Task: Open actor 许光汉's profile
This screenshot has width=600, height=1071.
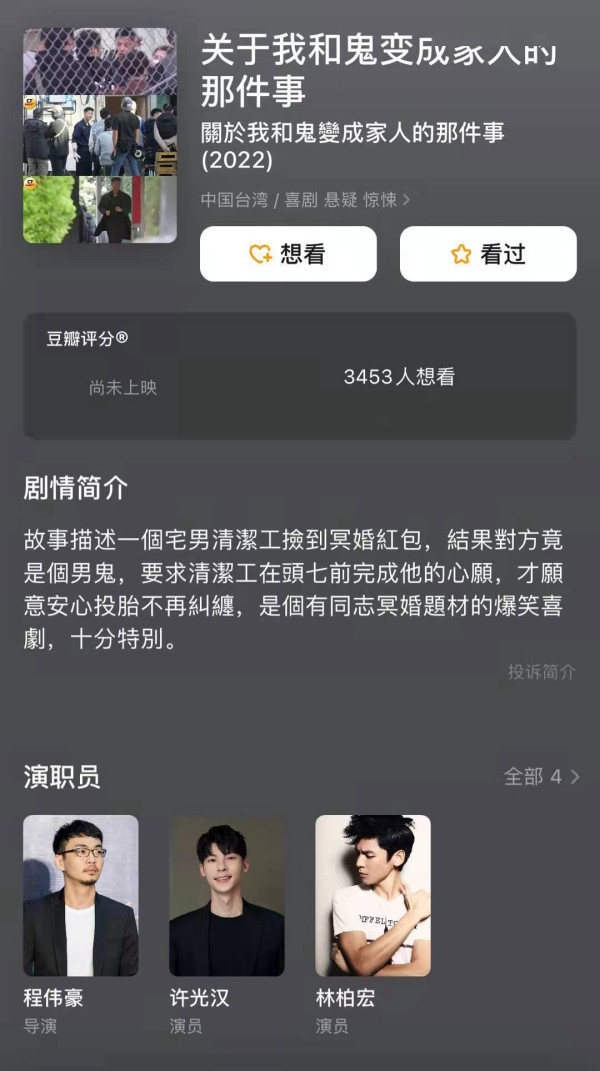Action: [x=227, y=896]
